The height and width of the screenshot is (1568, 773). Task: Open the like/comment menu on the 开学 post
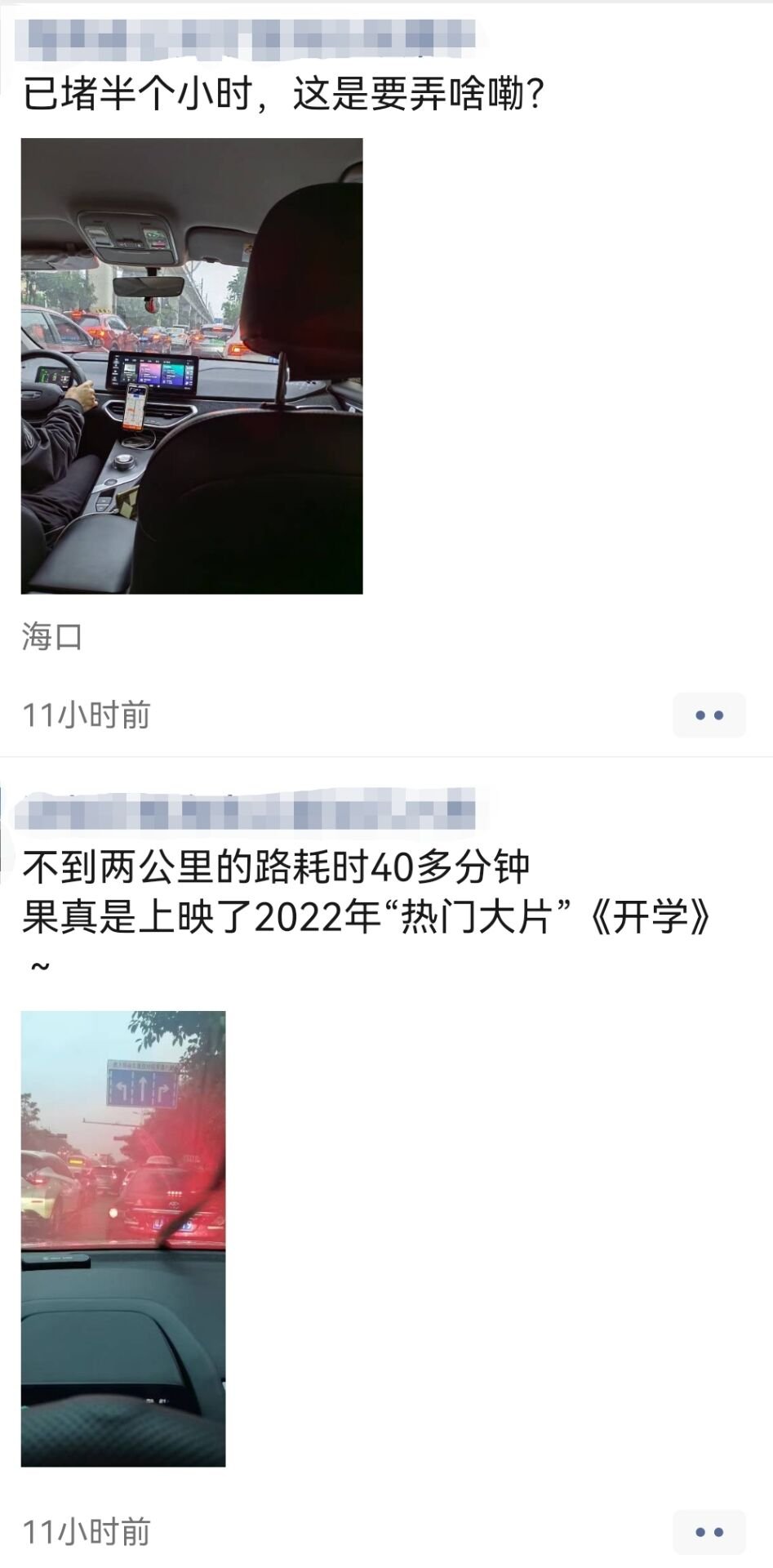(709, 1532)
